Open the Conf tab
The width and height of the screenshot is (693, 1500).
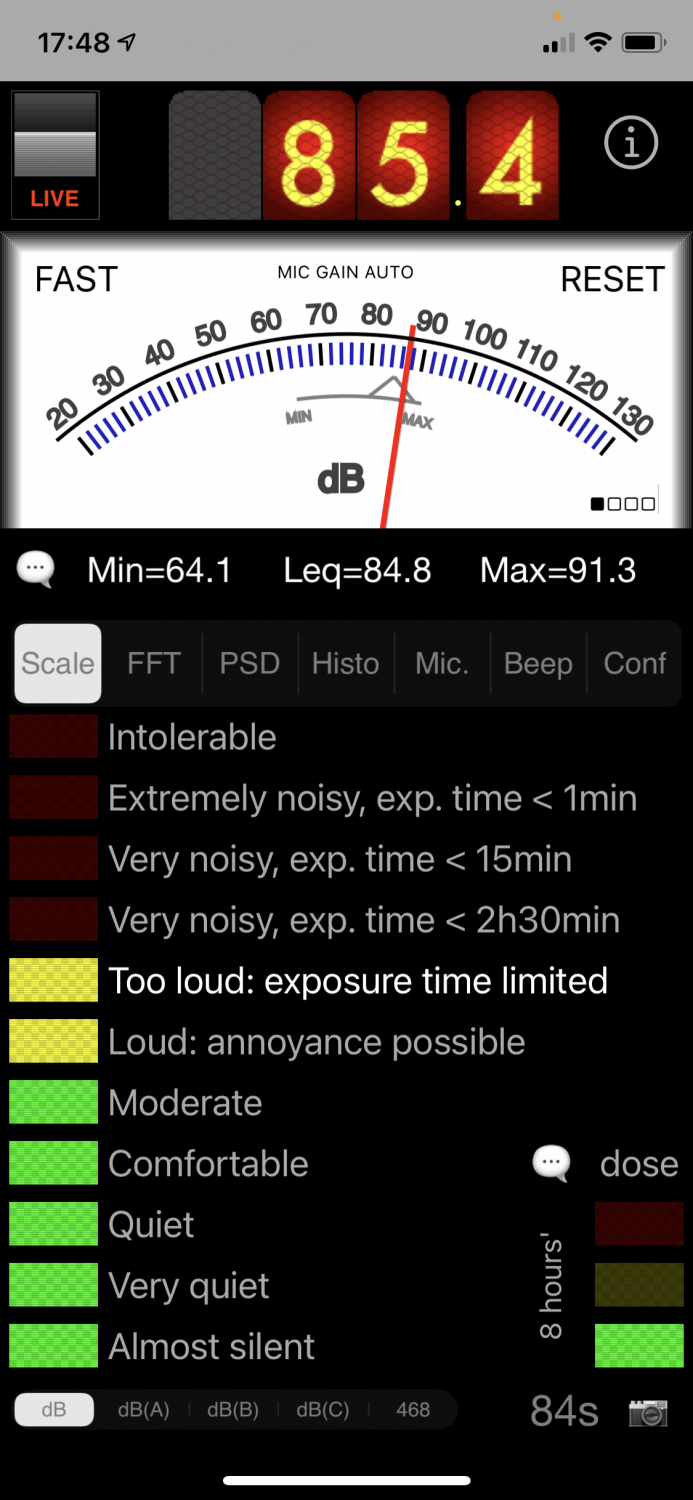tap(635, 663)
